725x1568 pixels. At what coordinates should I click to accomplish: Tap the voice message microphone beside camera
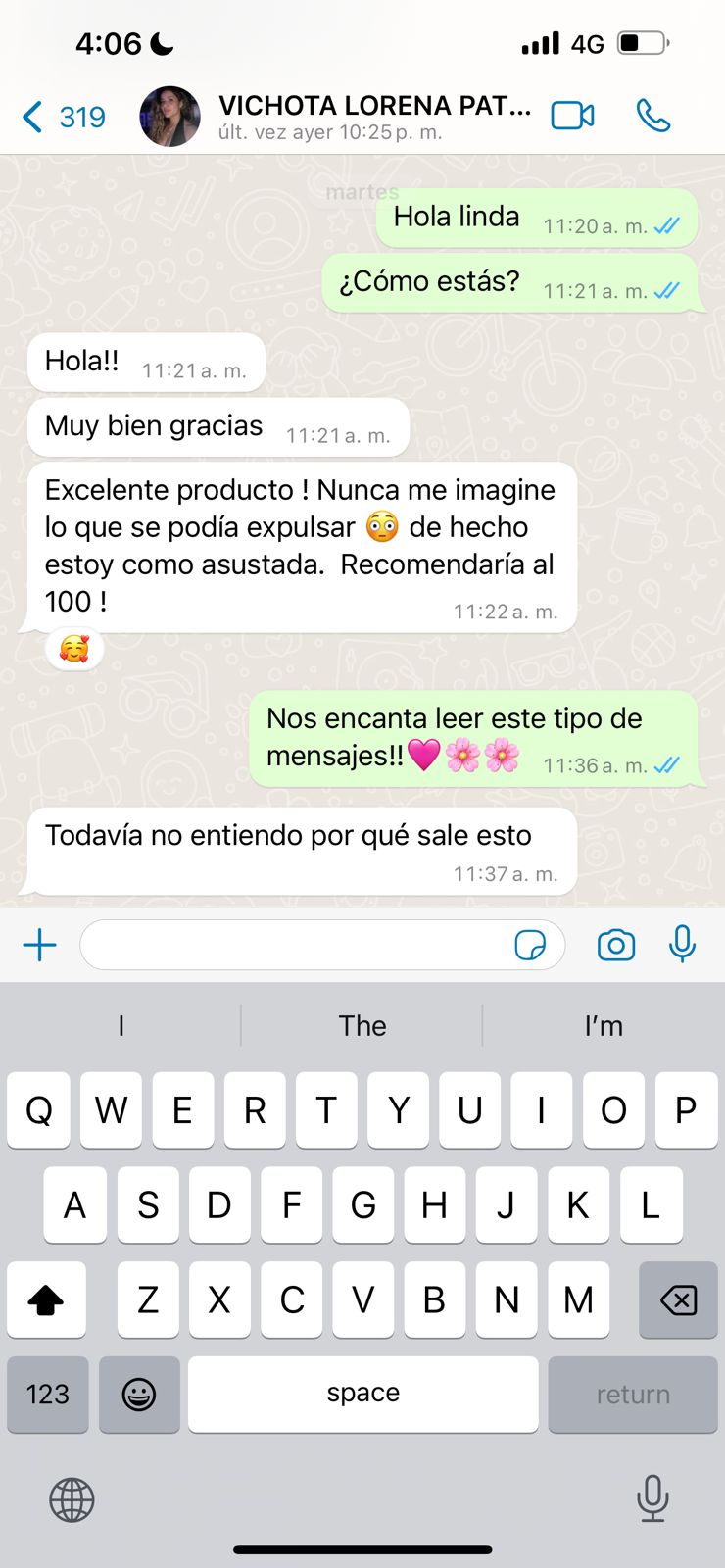click(x=682, y=944)
